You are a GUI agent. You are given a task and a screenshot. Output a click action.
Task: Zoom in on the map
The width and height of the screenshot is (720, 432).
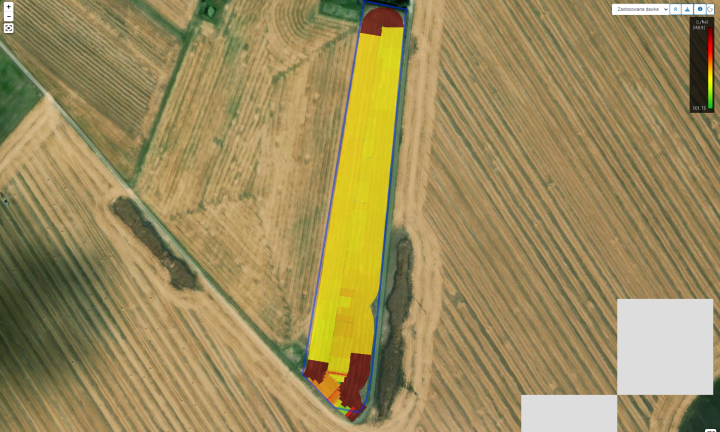tap(8, 7)
